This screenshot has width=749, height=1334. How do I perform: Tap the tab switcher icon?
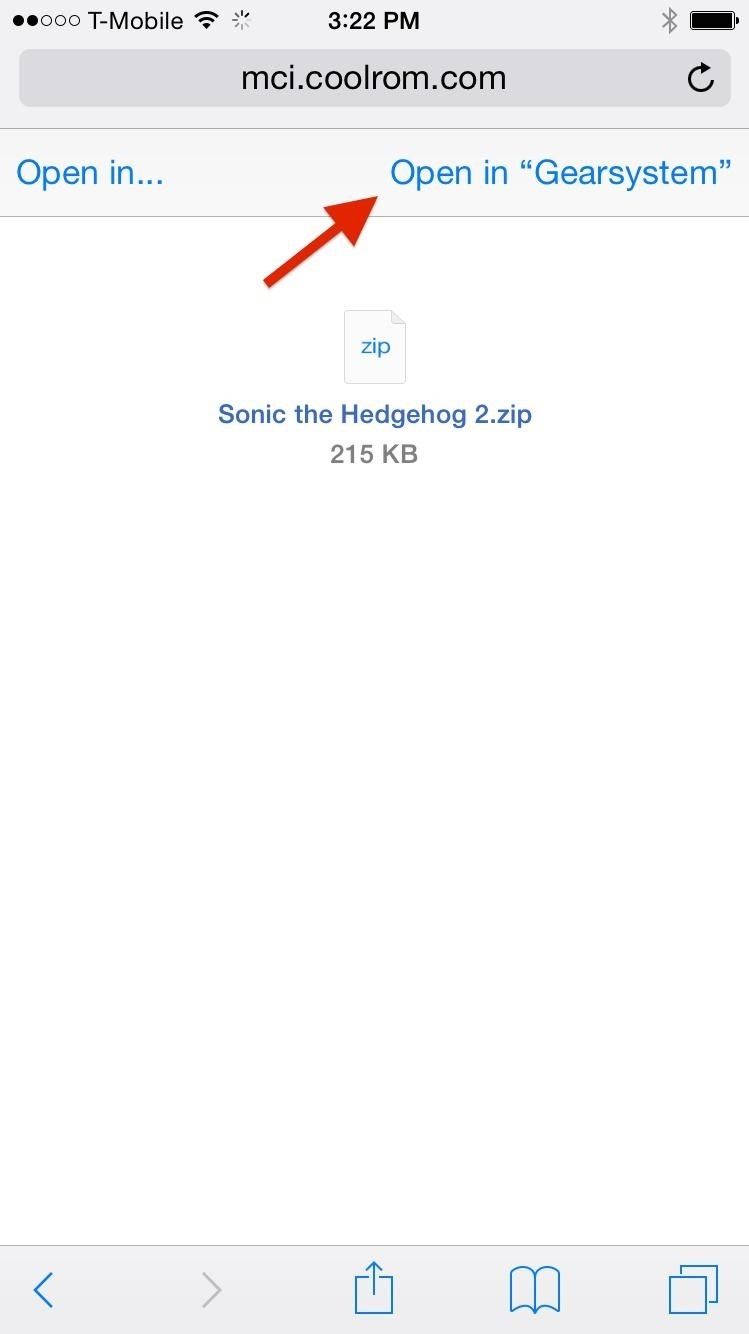tap(694, 1289)
